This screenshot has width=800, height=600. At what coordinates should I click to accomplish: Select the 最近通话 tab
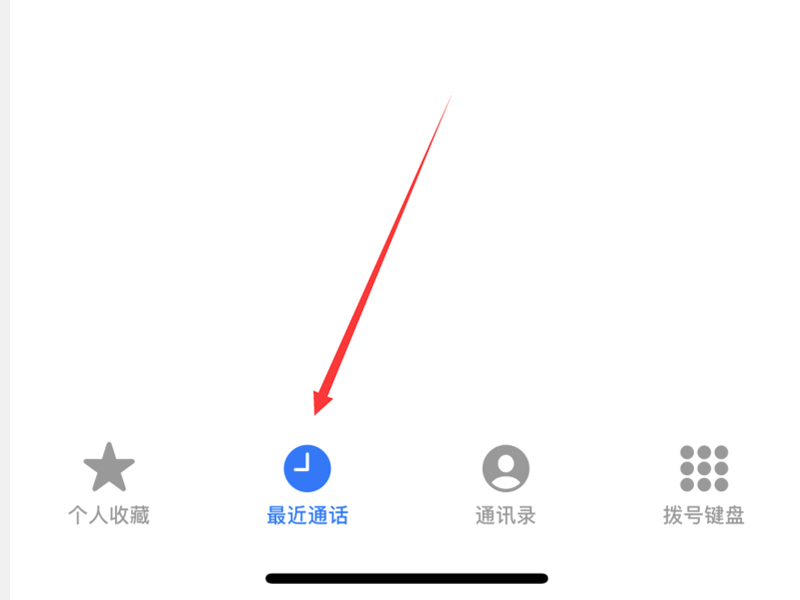(307, 484)
